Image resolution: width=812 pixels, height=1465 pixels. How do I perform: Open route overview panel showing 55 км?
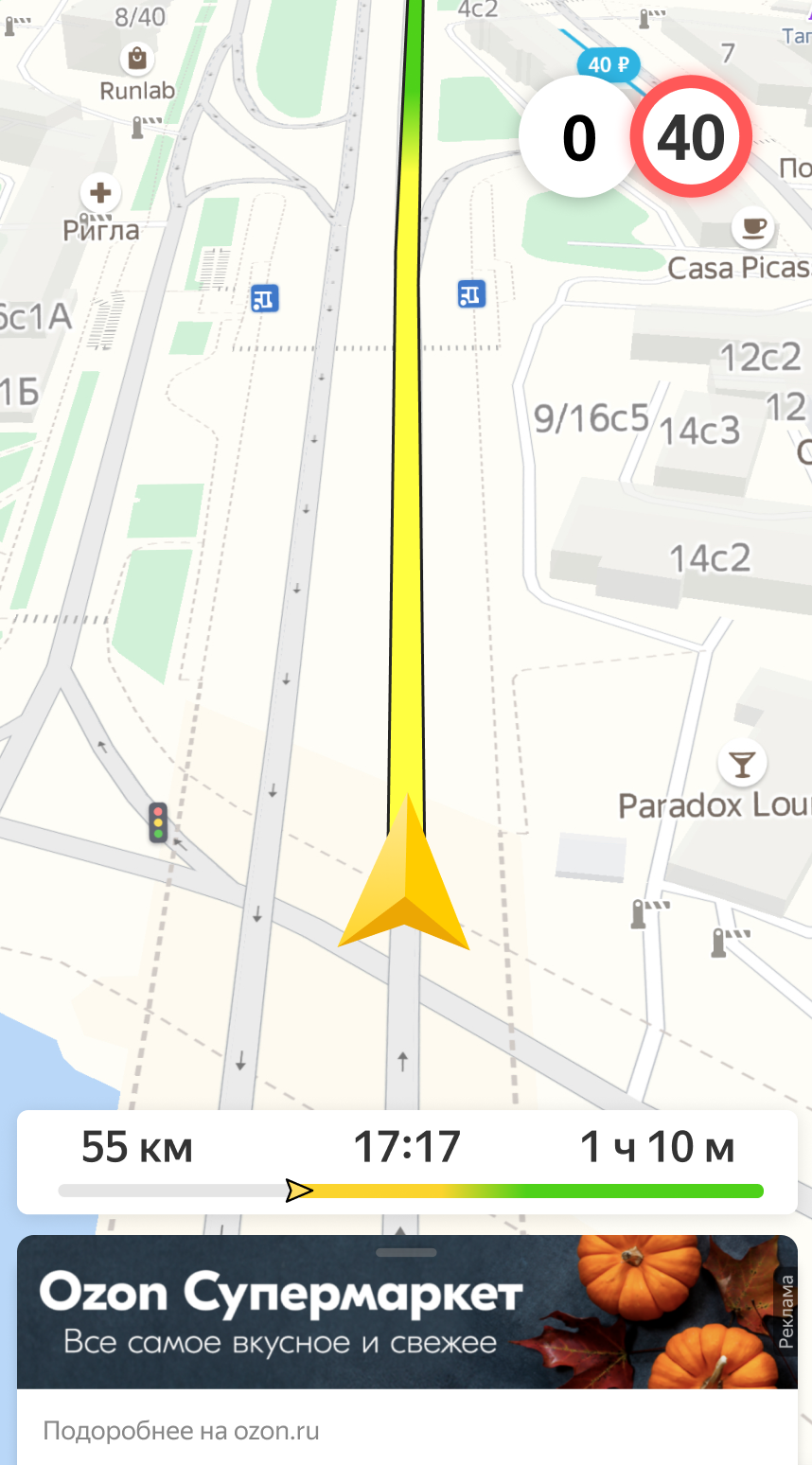(407, 1161)
